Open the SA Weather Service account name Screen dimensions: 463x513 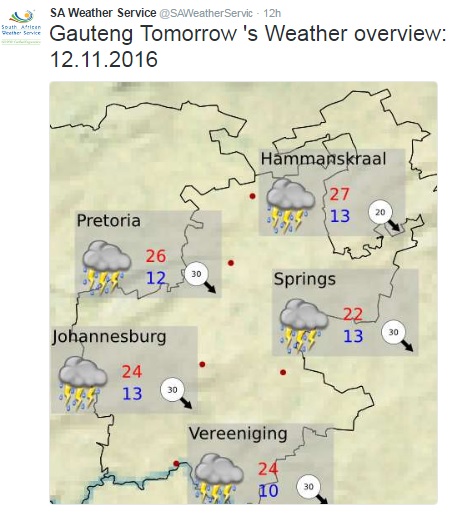pos(103,13)
